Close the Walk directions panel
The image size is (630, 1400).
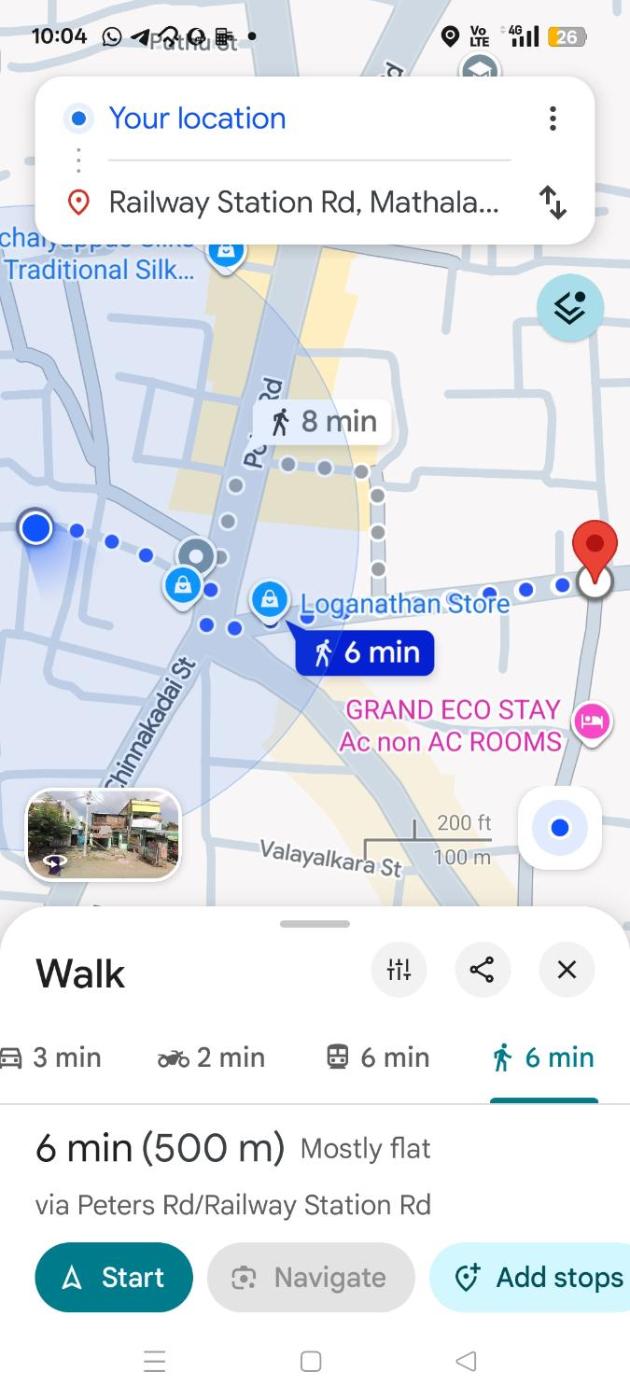[566, 969]
